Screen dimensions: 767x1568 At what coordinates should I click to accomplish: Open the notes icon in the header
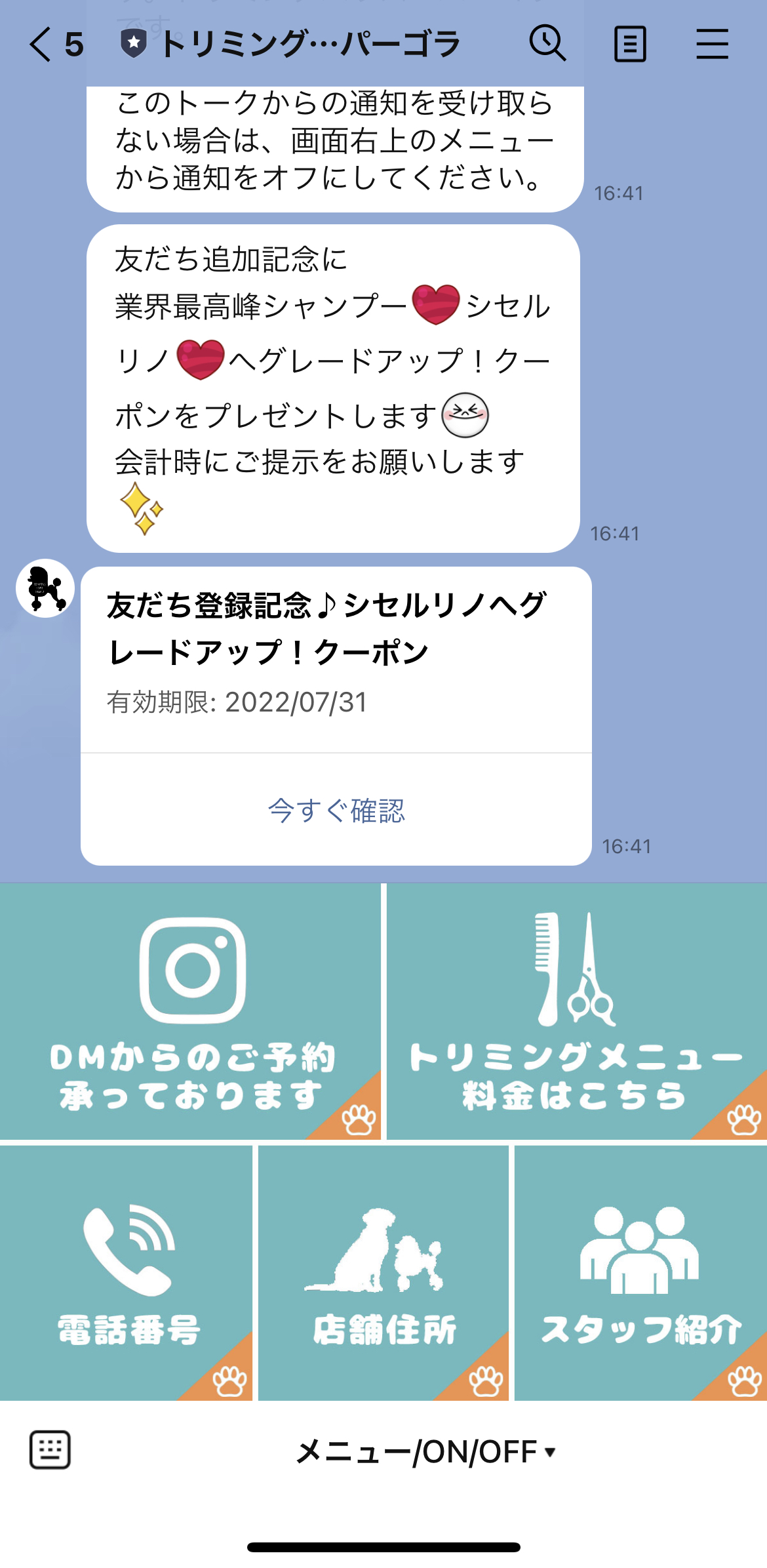point(631,43)
